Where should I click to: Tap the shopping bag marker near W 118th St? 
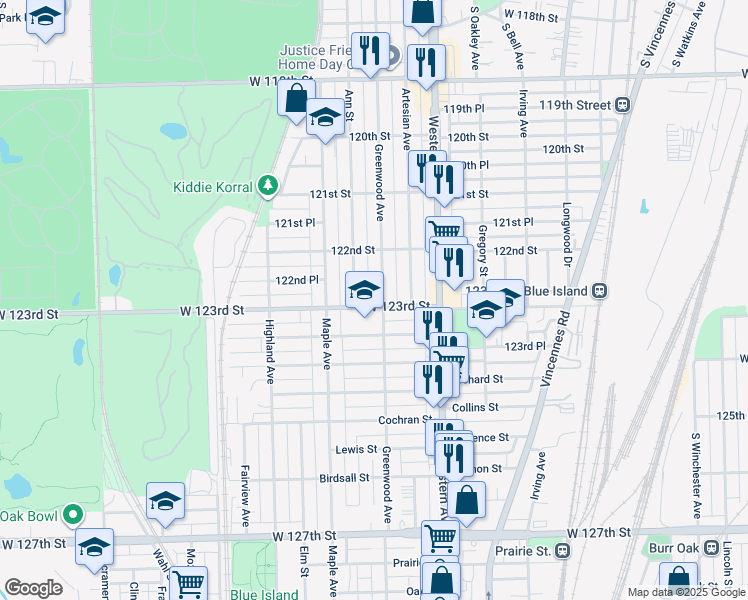(422, 13)
